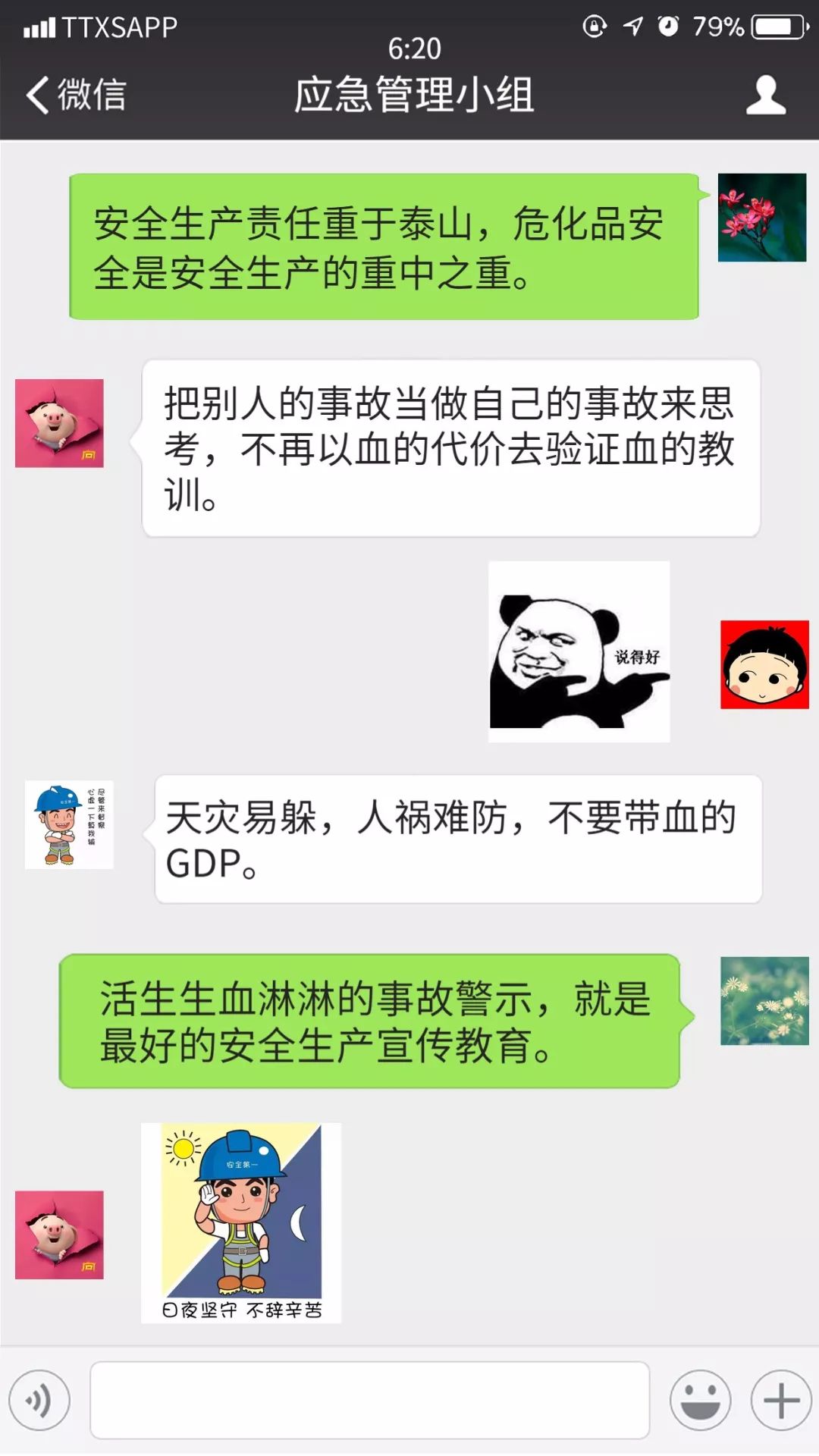View the 日夜坚守 不辞辛苦 worker sticker

(241, 1222)
